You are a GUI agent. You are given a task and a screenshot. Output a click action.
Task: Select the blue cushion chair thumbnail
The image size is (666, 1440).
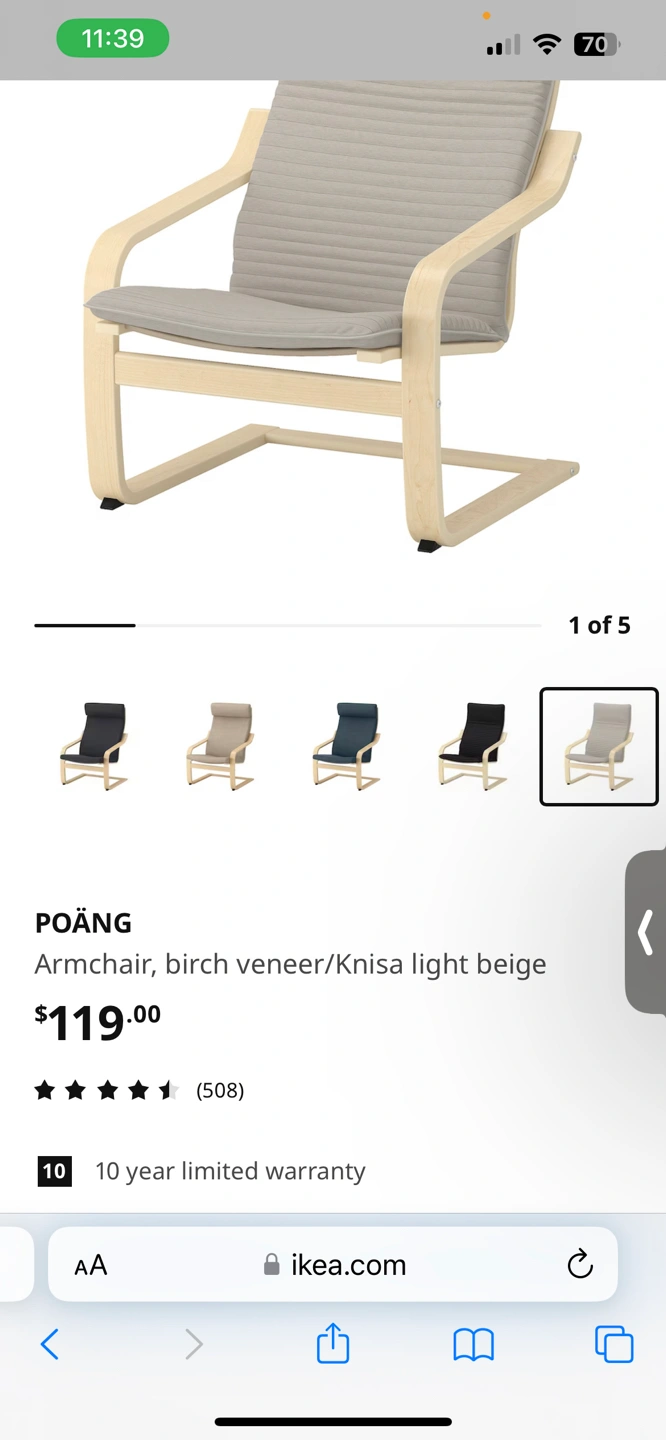pos(346,746)
